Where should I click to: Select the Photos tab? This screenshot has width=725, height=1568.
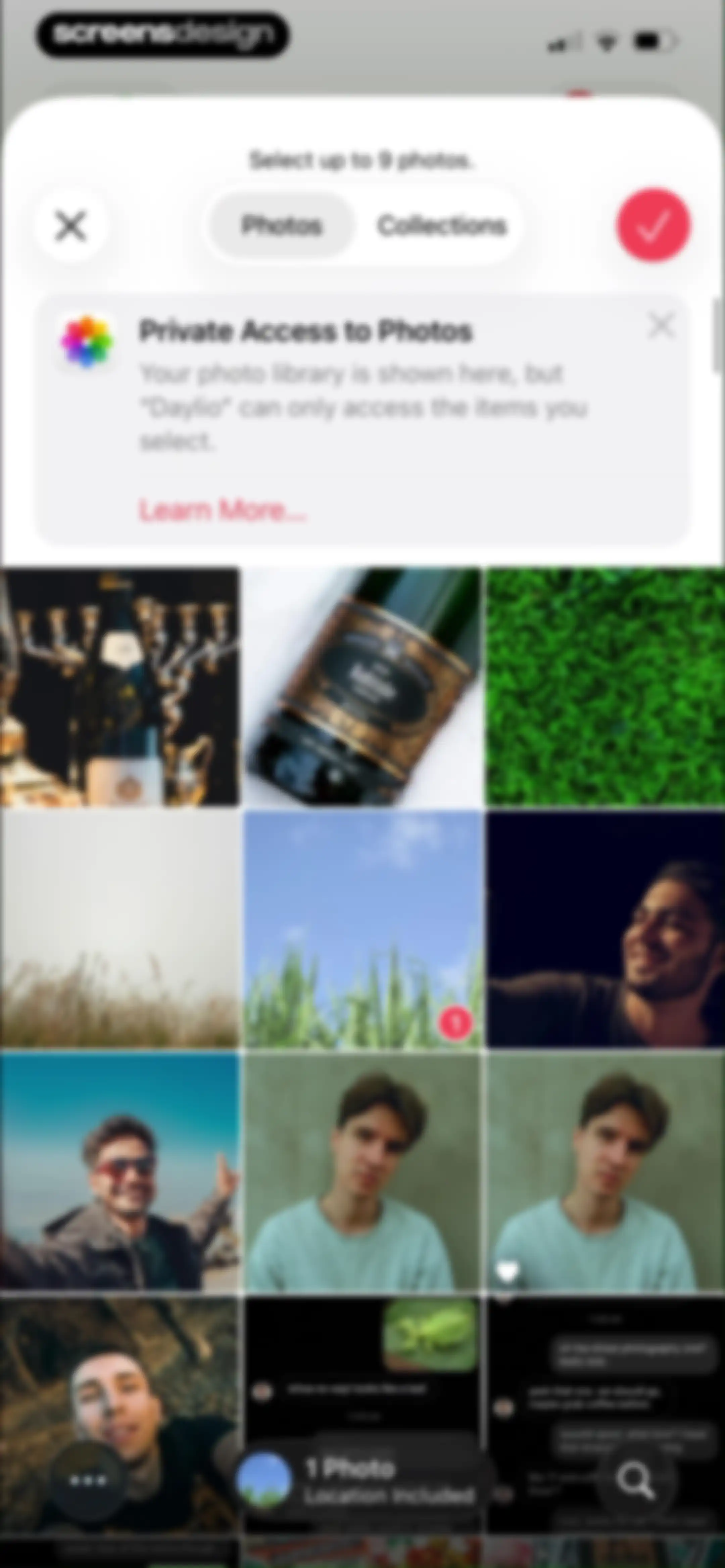pos(282,226)
